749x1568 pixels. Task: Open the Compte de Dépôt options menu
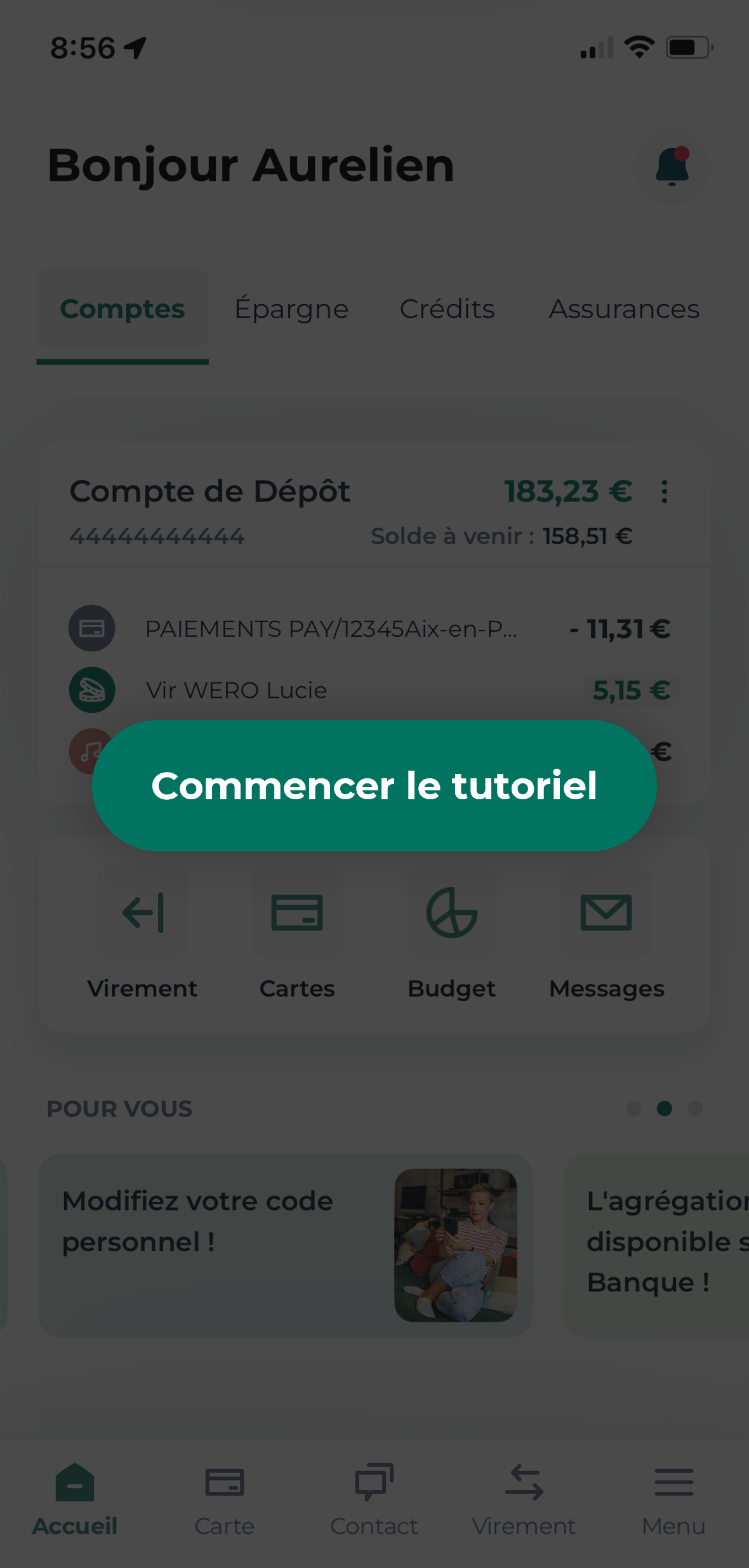664,492
